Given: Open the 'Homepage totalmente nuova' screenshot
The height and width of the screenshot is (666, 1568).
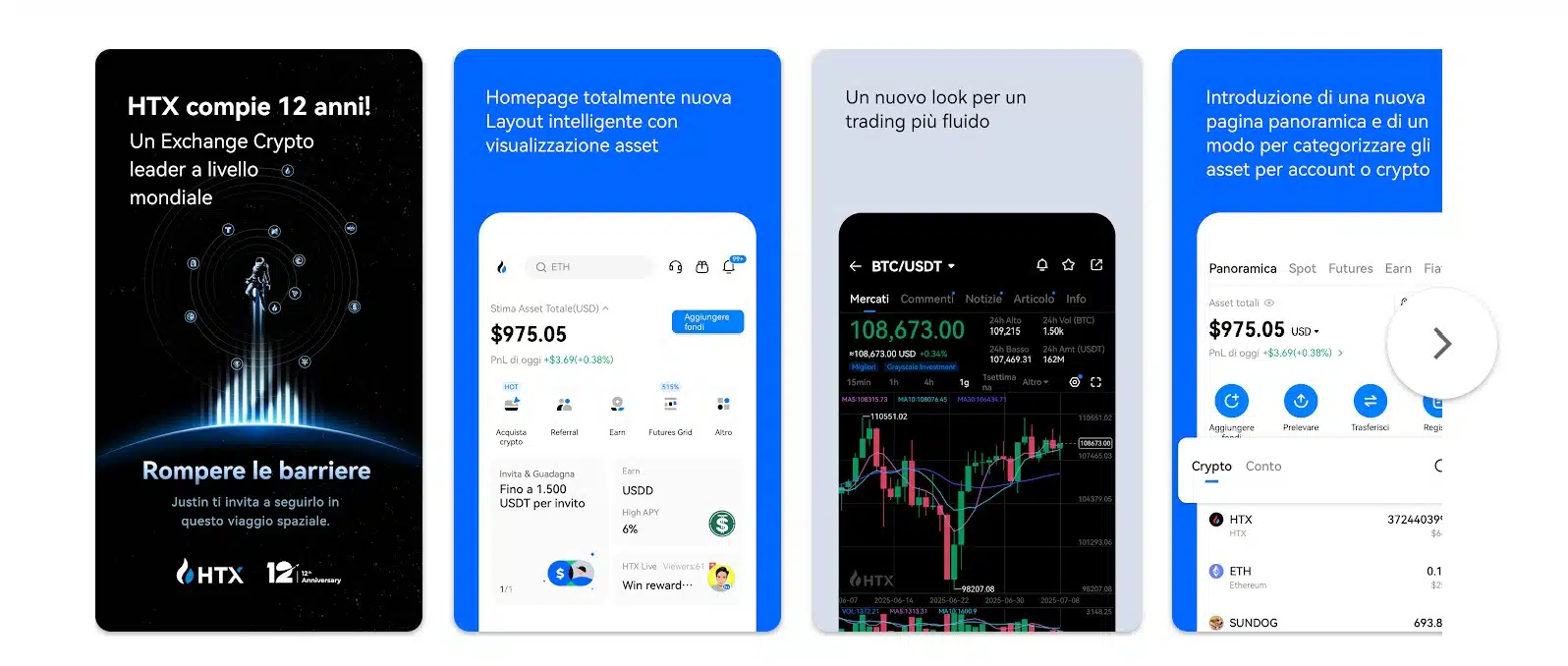Looking at the screenshot, I should (617, 340).
